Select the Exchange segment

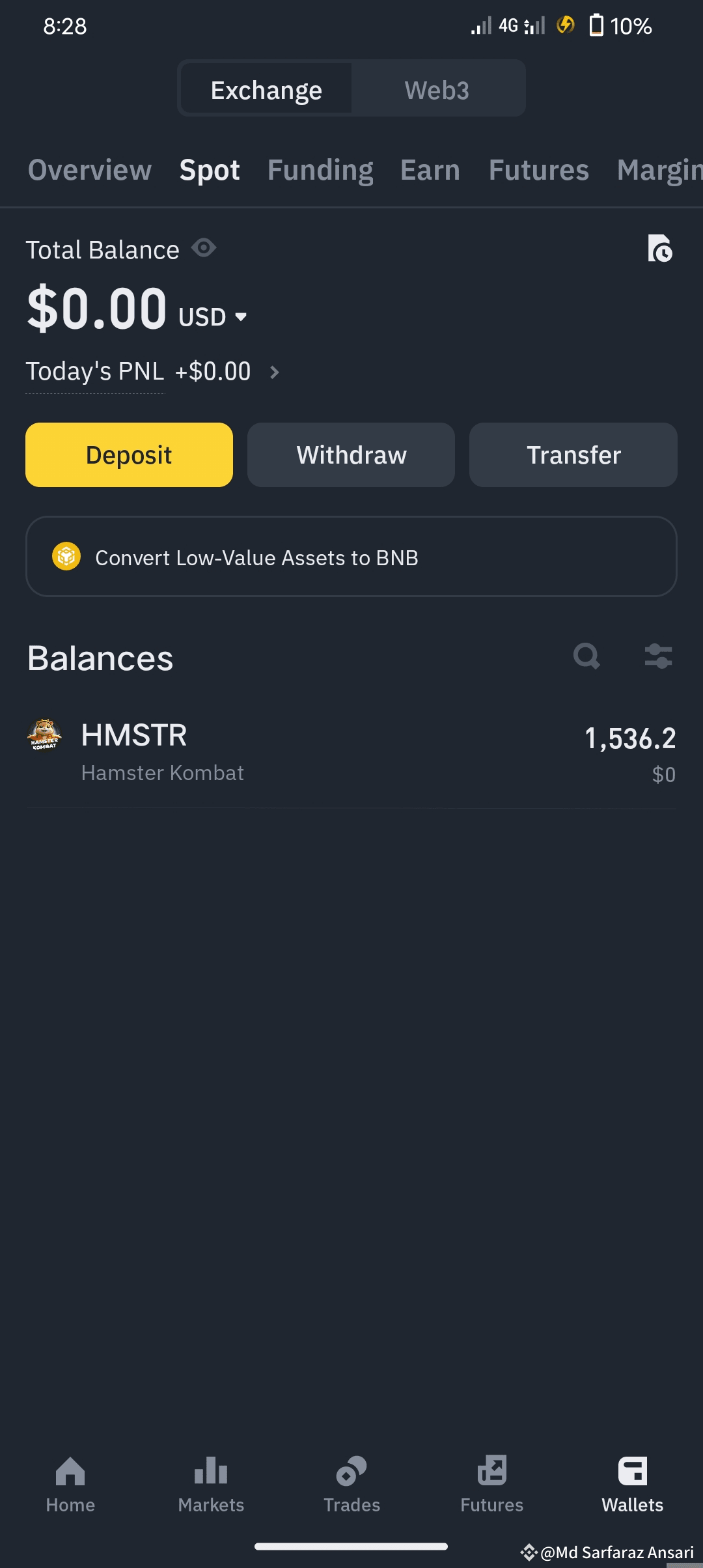pos(266,90)
